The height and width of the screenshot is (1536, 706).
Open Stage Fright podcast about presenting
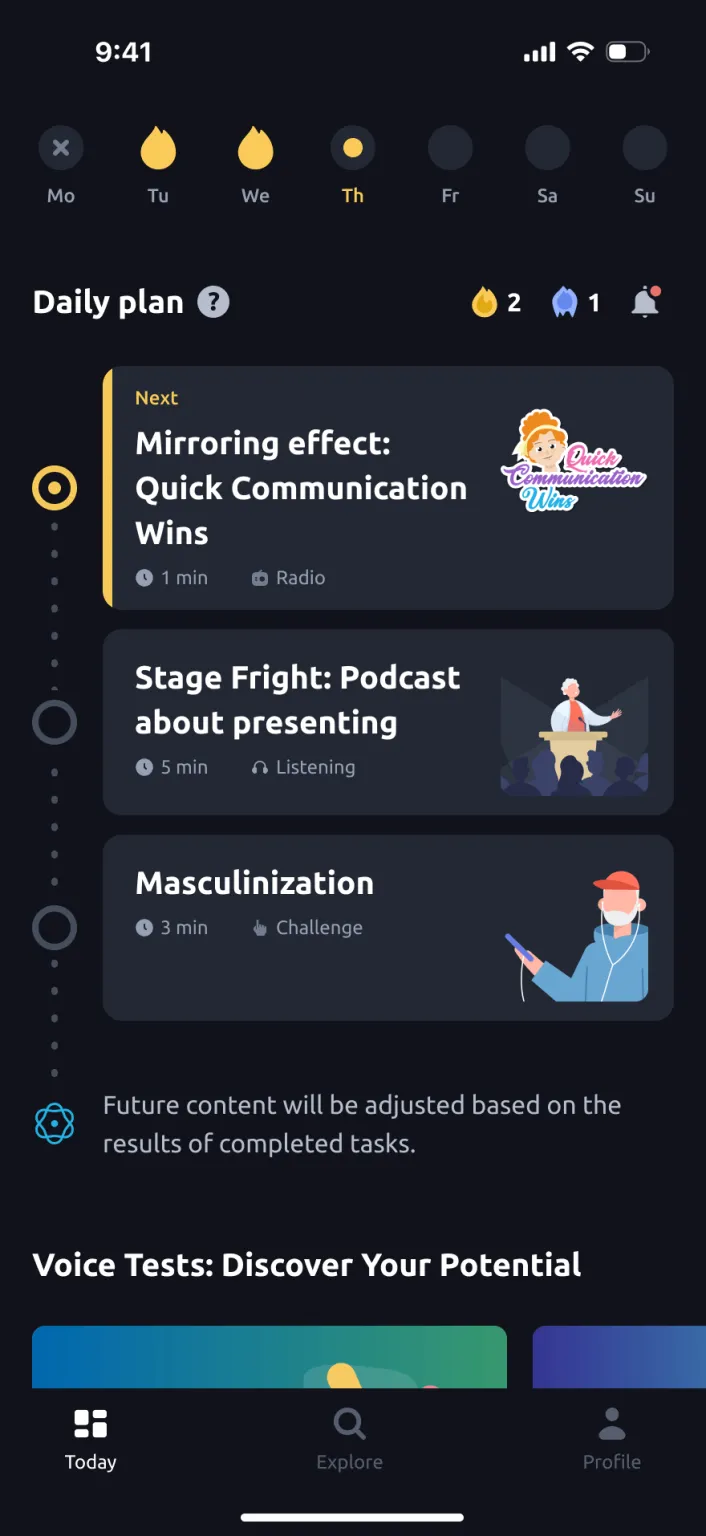[x=388, y=722]
